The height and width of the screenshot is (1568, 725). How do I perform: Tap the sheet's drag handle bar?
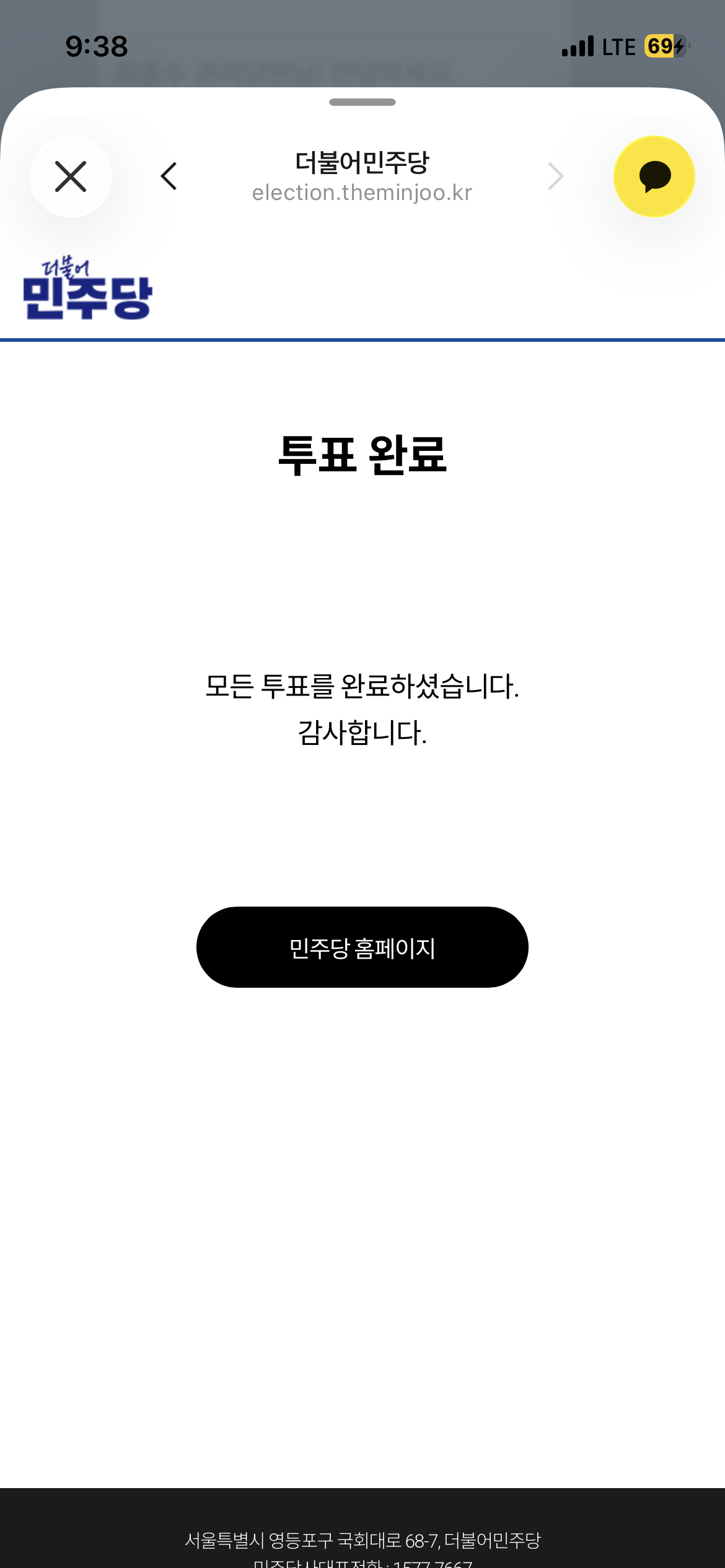362,102
